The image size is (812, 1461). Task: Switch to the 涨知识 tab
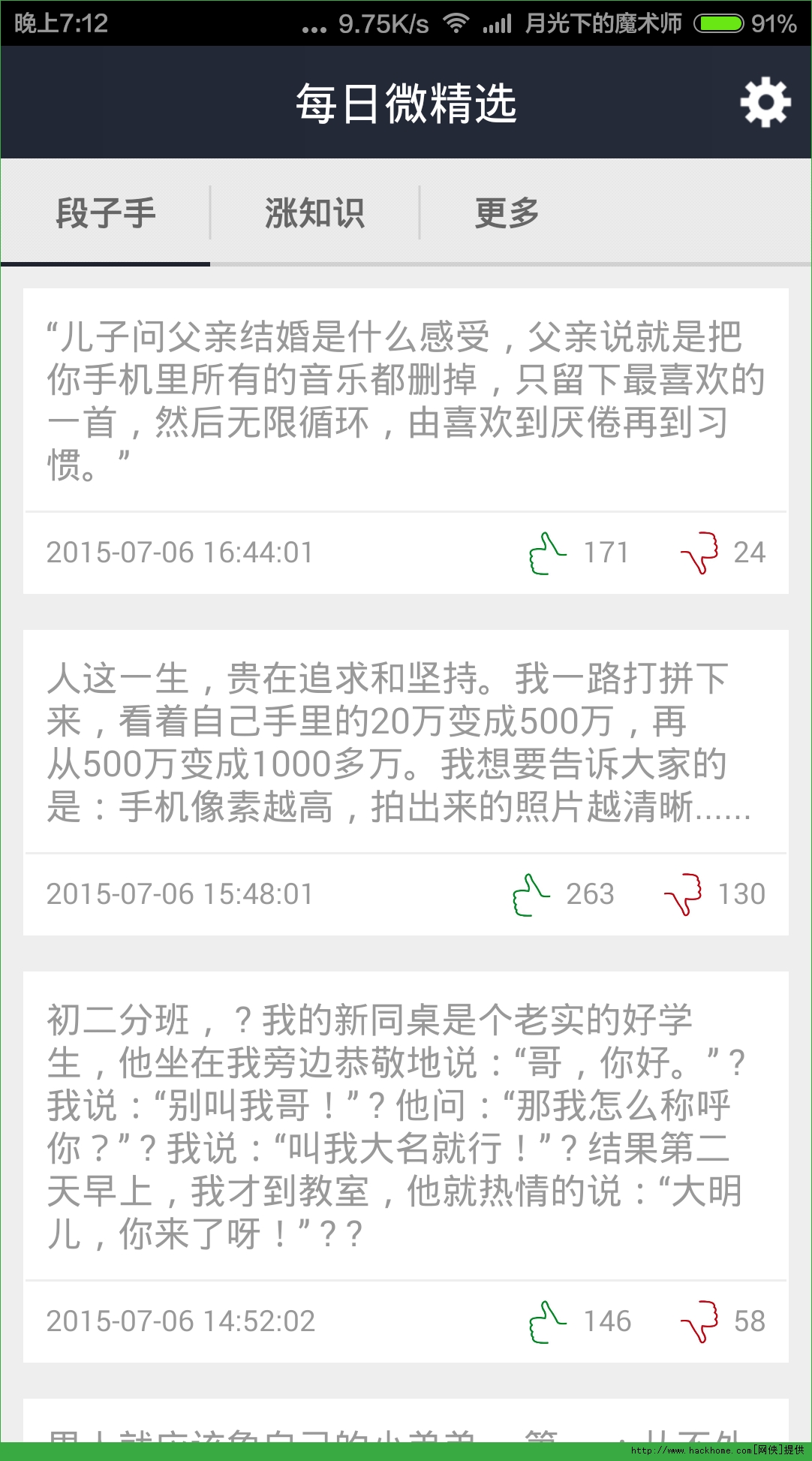coord(314,213)
